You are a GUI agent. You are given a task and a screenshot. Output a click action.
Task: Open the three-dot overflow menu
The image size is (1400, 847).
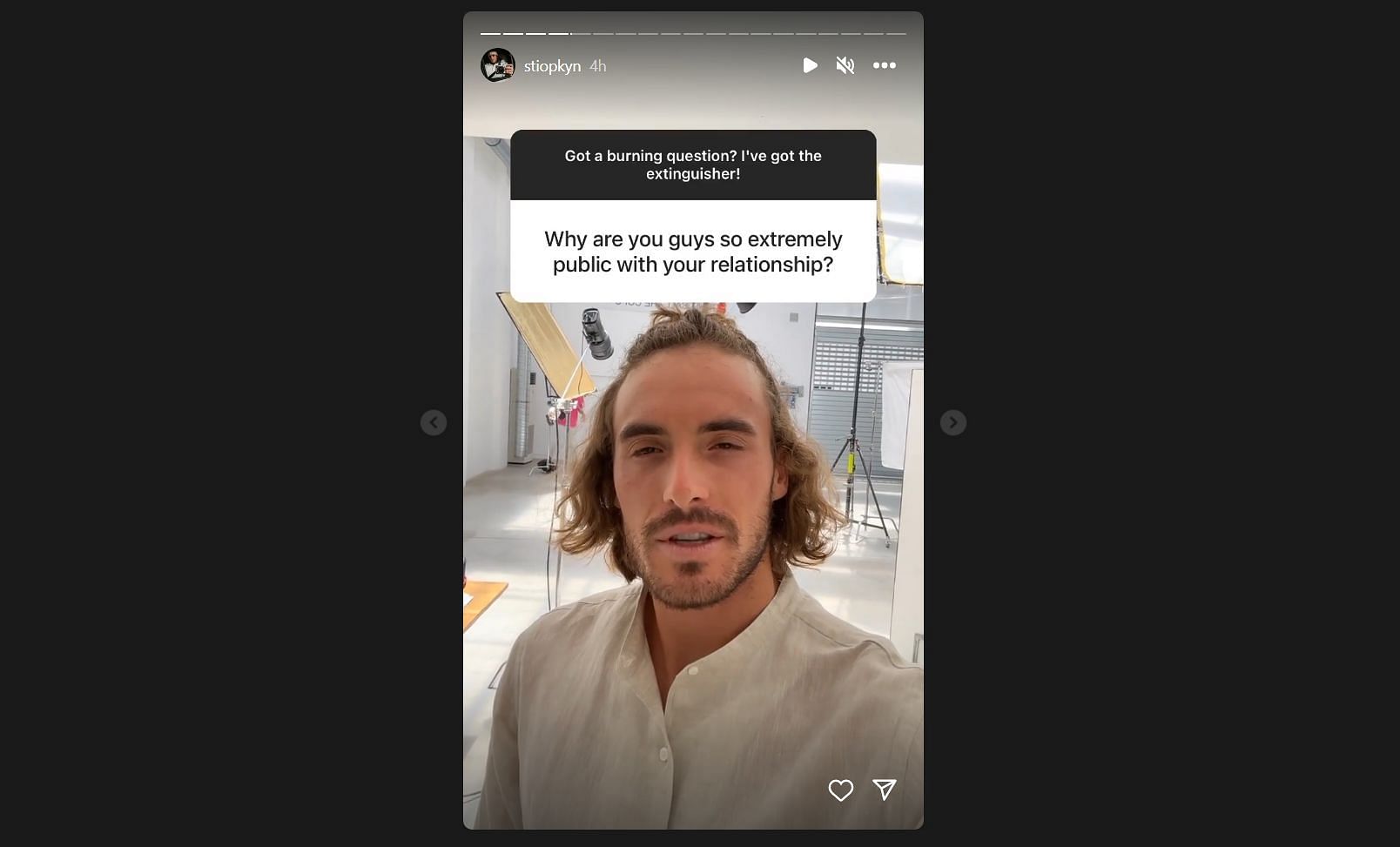pos(884,65)
